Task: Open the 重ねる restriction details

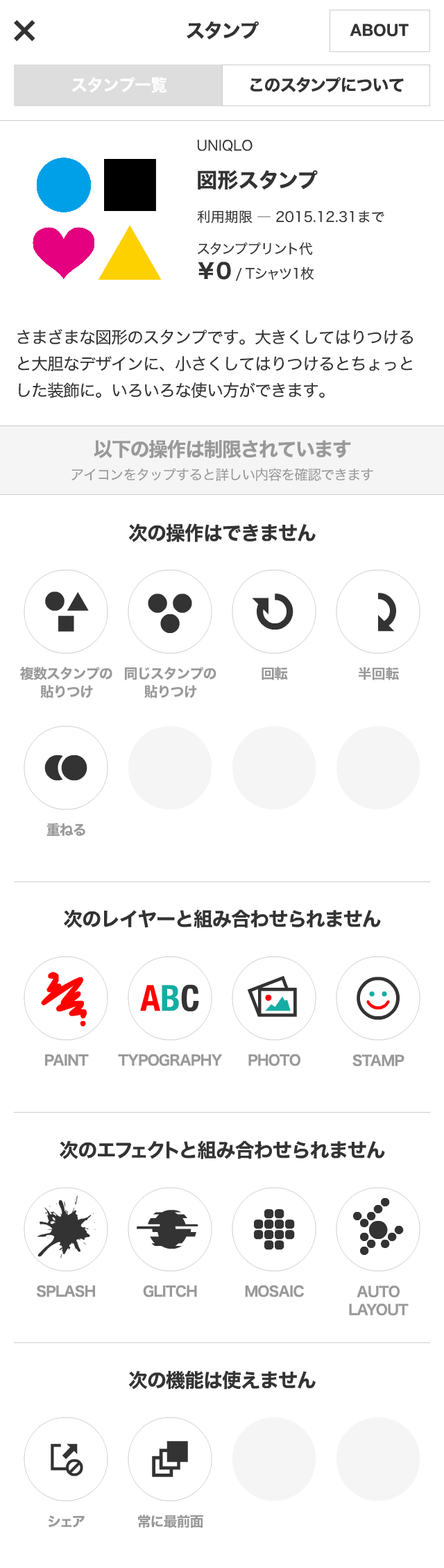Action: pyautogui.click(x=66, y=768)
